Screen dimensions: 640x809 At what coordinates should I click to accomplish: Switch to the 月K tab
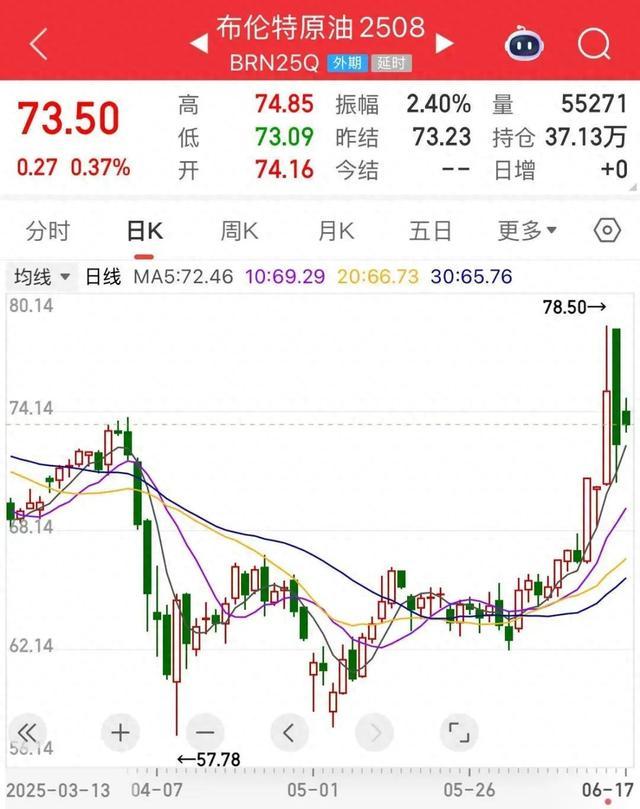336,232
